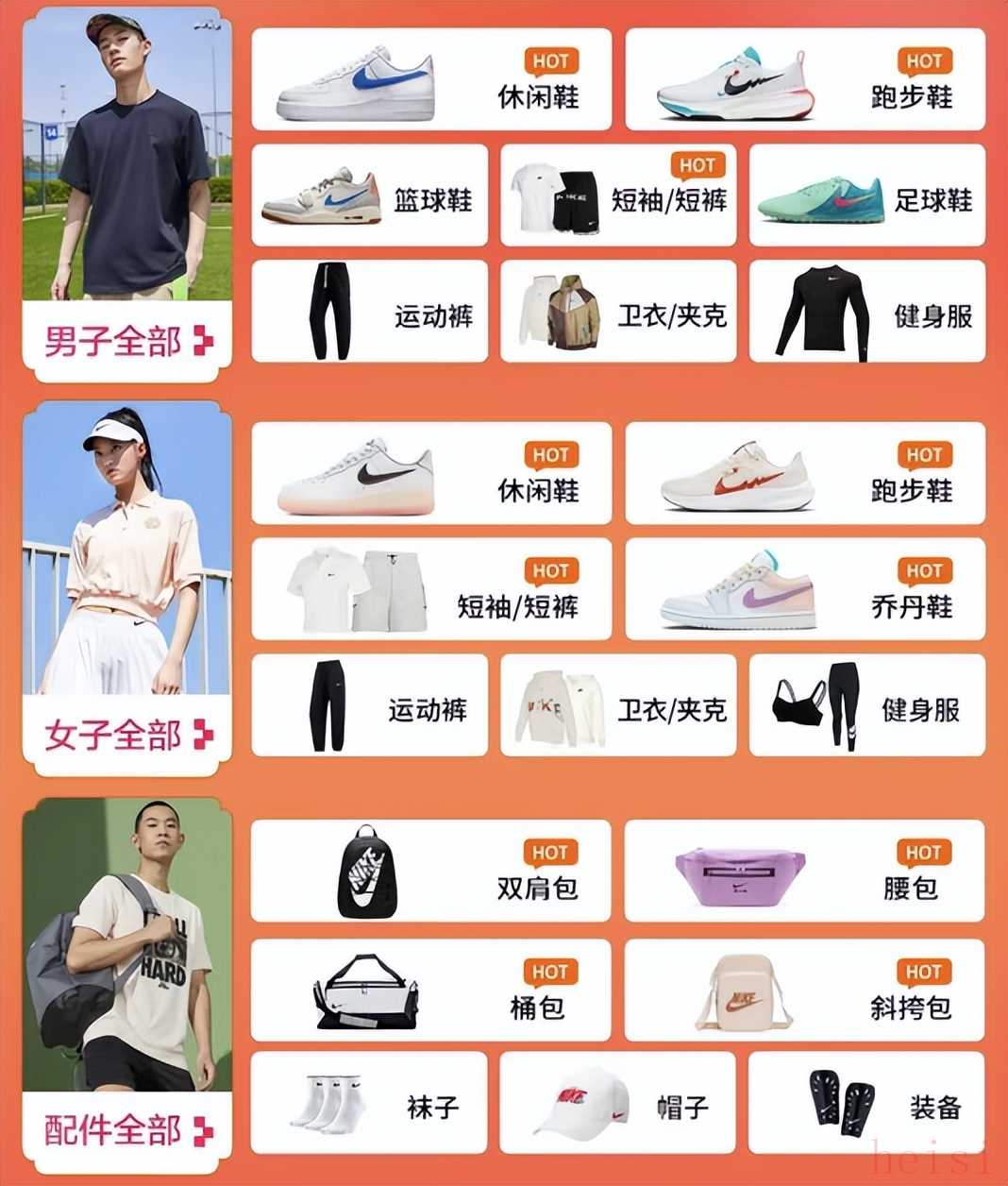Select the 乔丹鞋 Jordan shoes category
Screen dimensions: 1008x1186
pyautogui.click(x=805, y=589)
